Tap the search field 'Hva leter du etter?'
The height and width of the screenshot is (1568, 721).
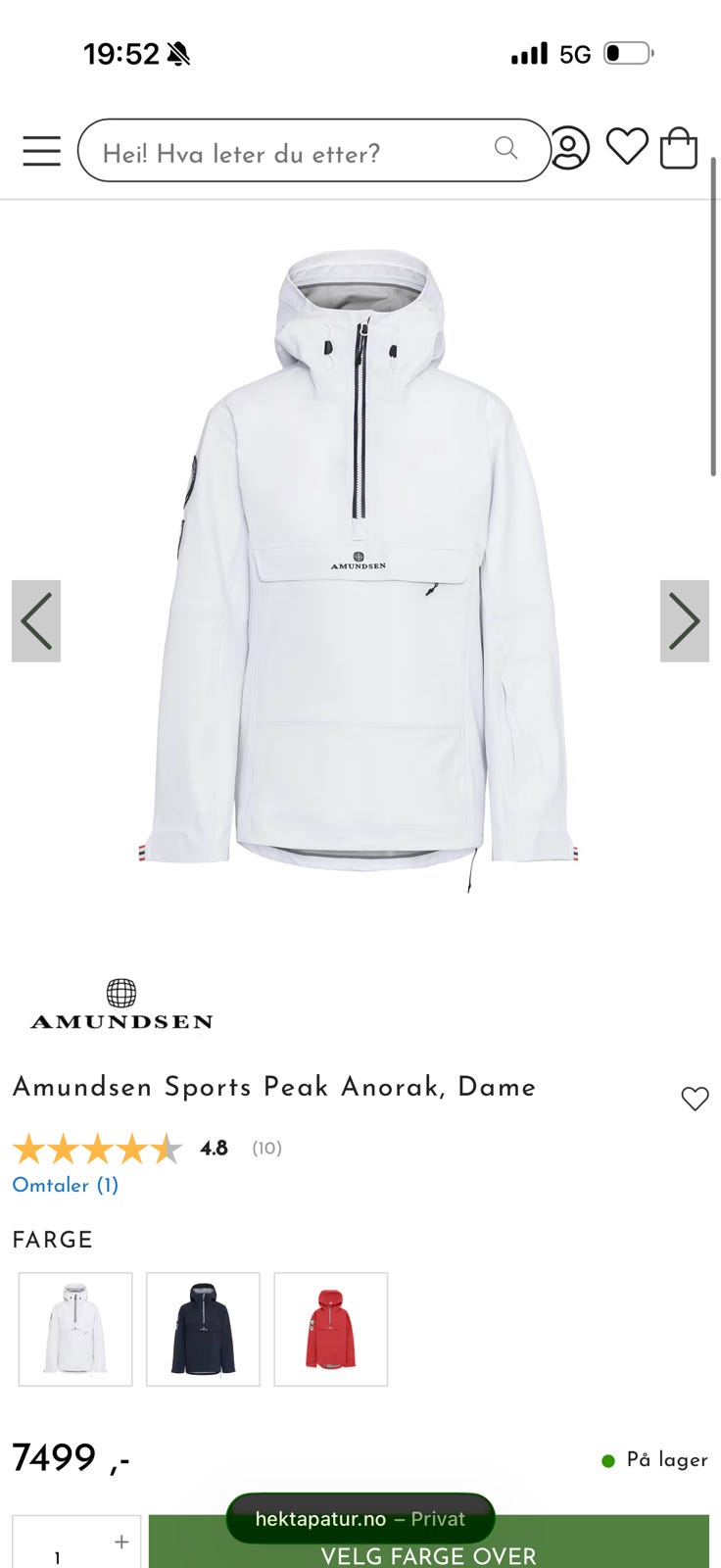294,152
